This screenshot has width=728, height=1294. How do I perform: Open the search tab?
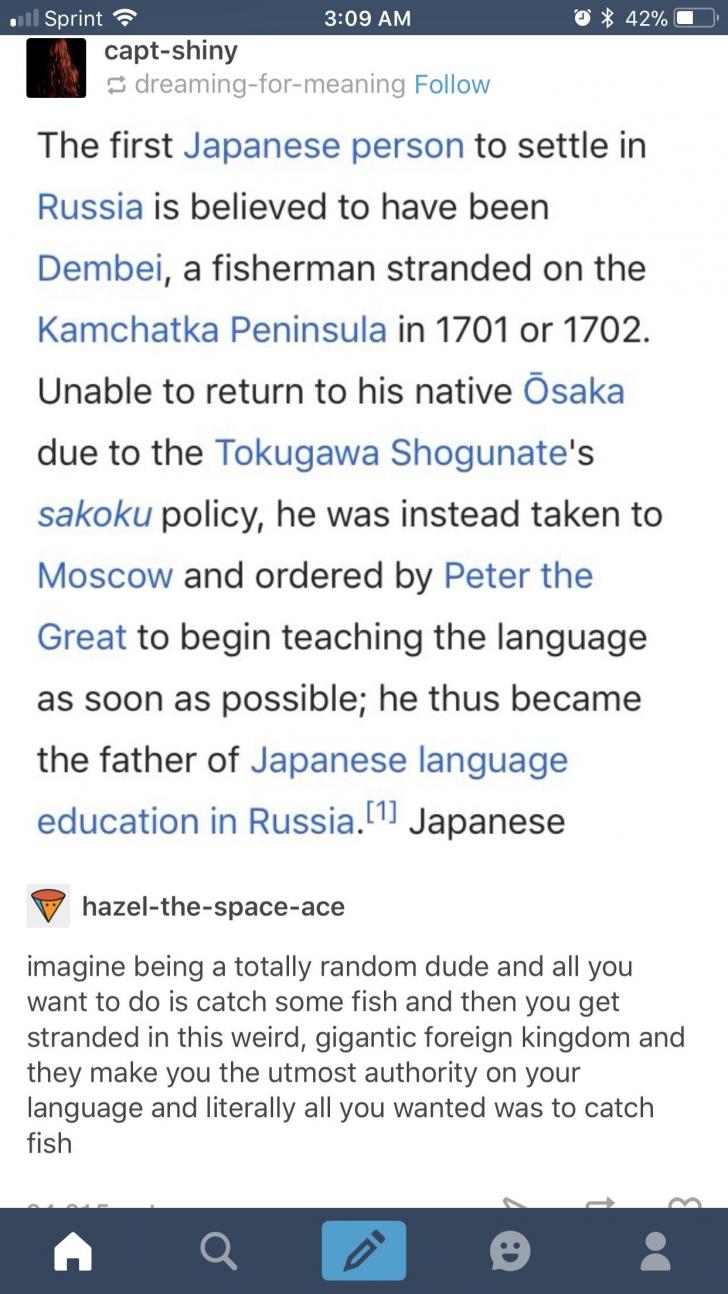click(218, 1250)
